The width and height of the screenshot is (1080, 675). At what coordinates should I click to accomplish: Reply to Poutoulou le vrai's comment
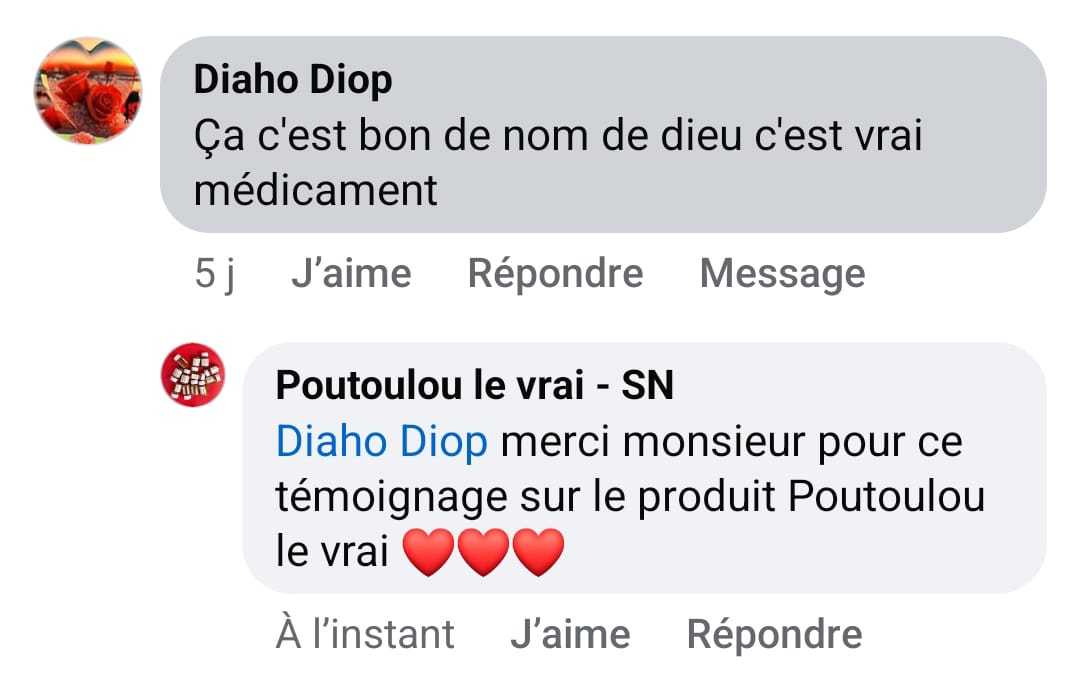[774, 634]
